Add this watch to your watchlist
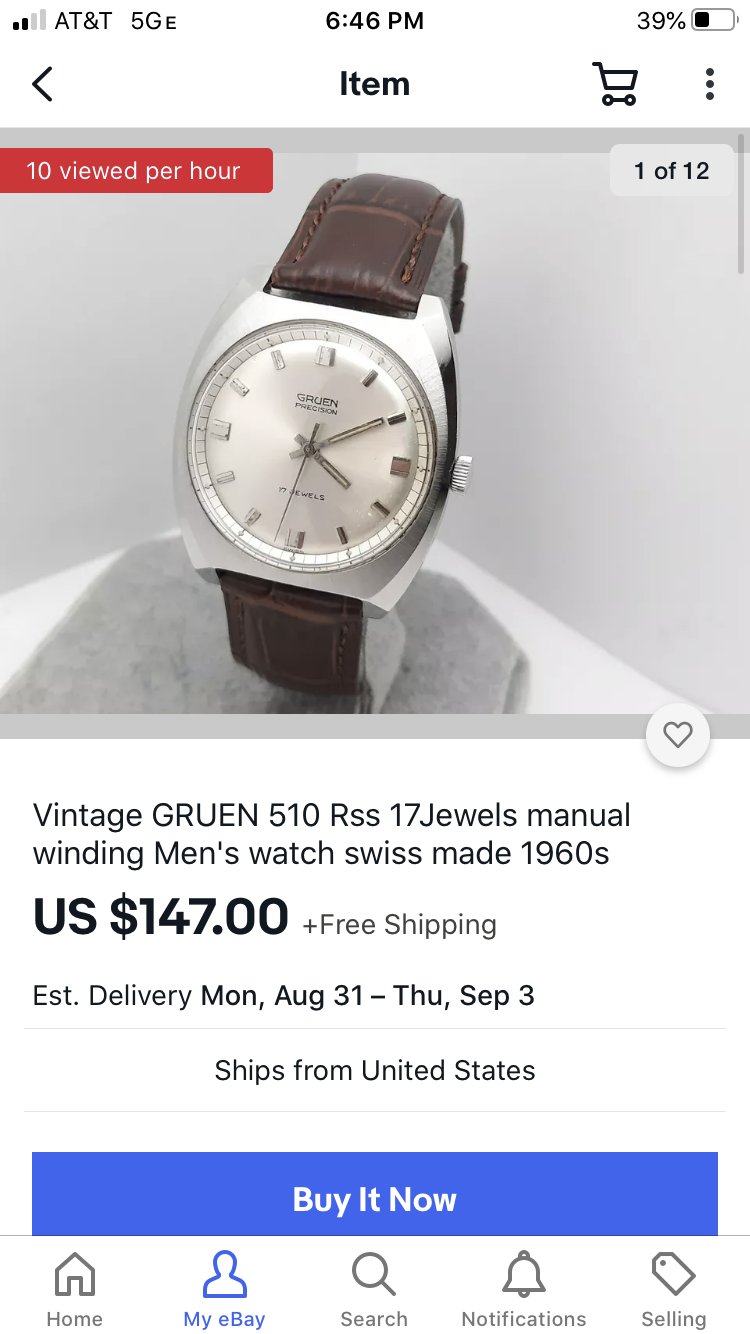 click(678, 736)
